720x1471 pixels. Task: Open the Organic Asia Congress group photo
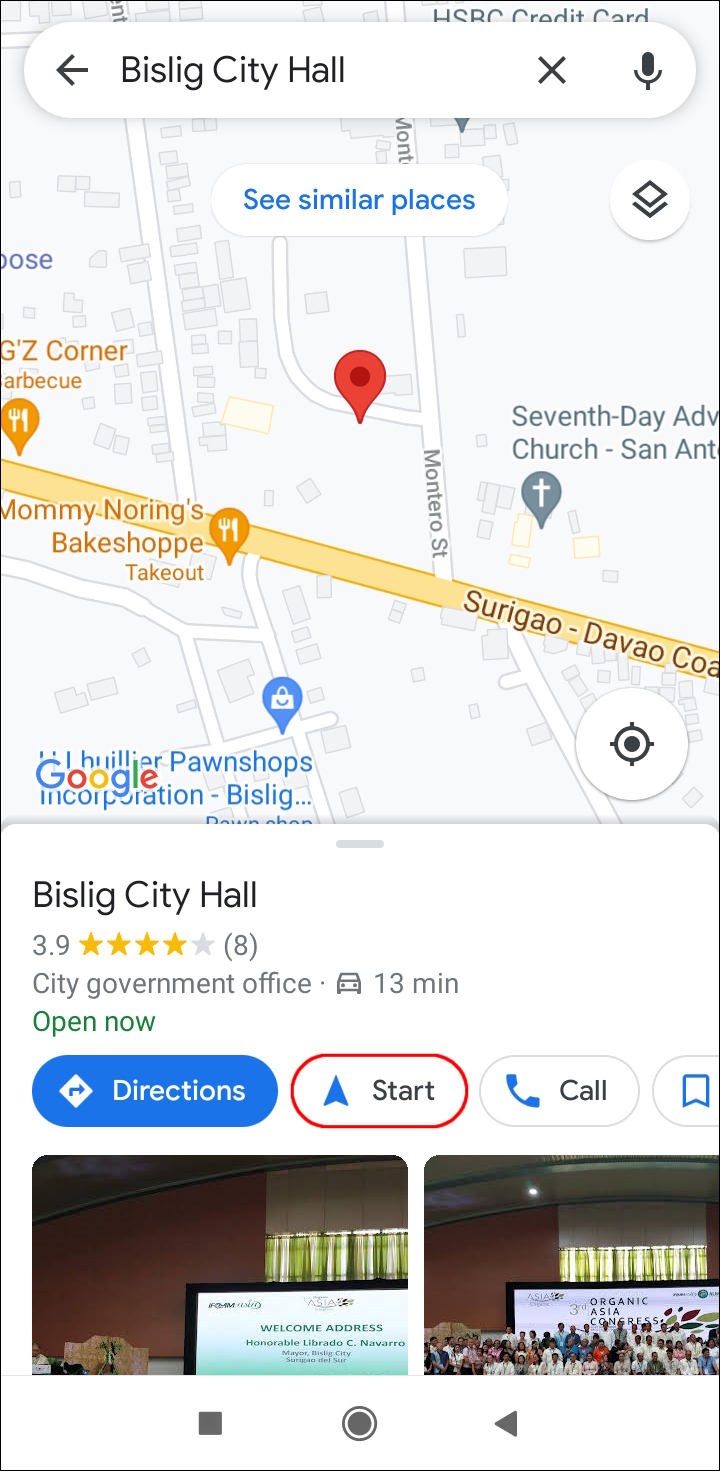click(x=572, y=1264)
